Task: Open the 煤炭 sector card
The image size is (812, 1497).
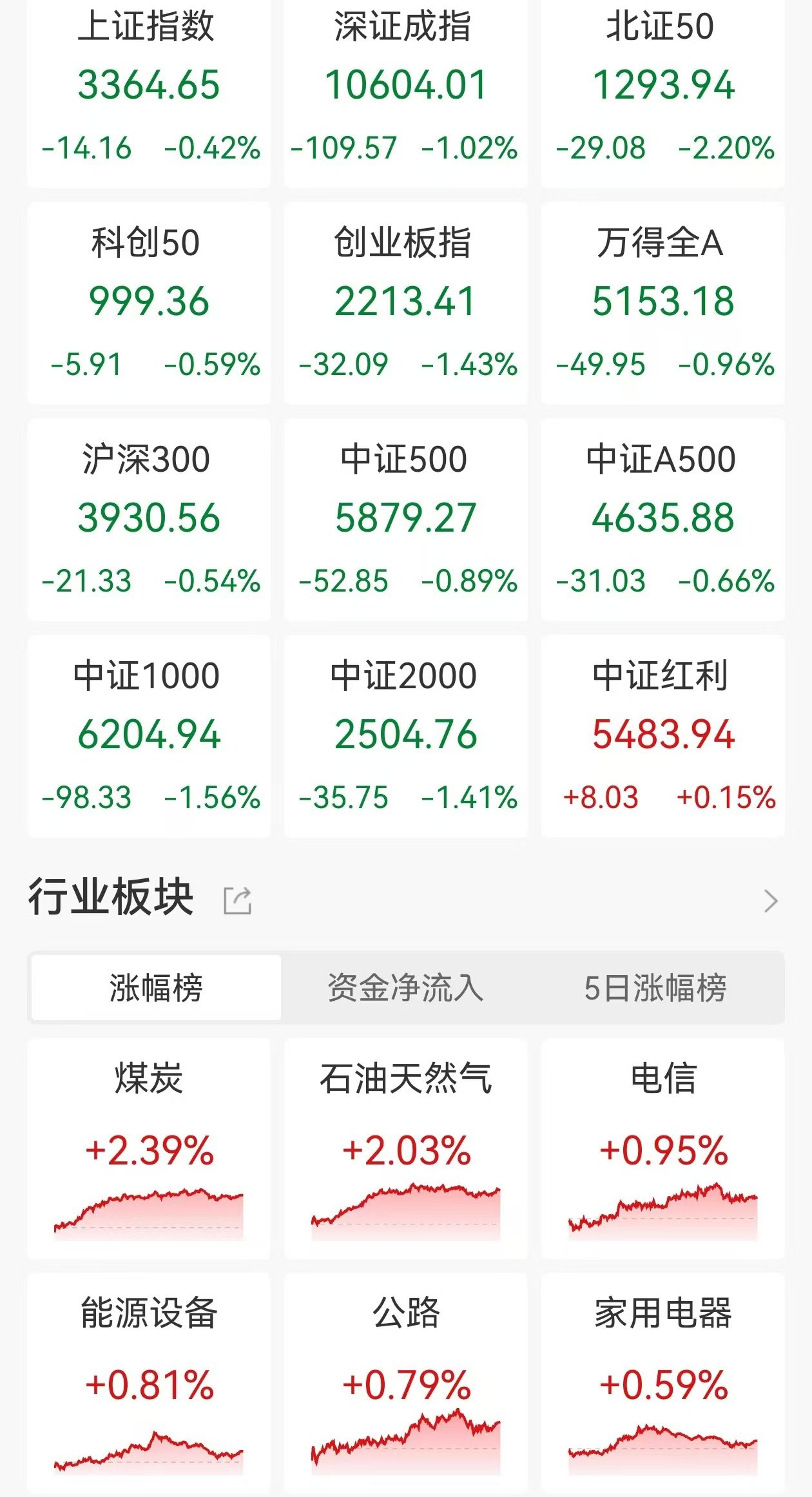Action: [149, 1148]
